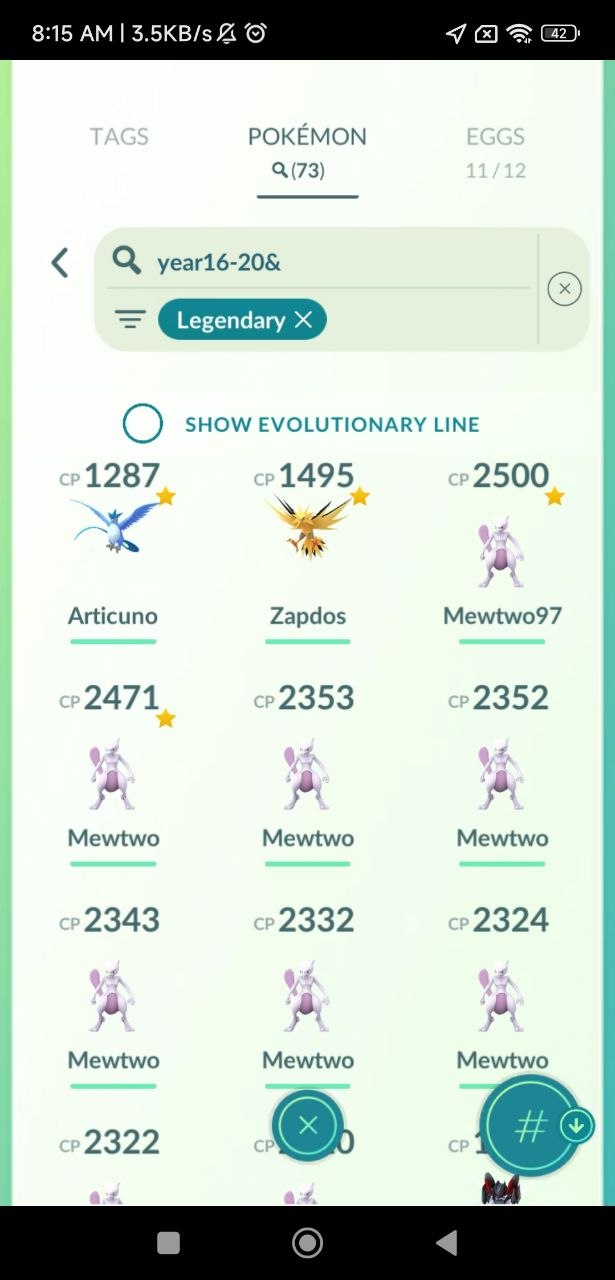
Task: View the Mewtwo with CP 2332
Action: click(308, 994)
